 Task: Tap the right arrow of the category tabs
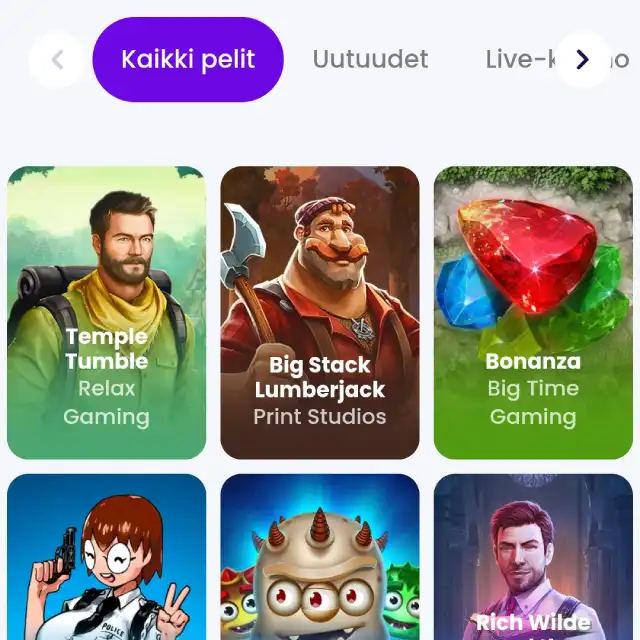point(583,60)
